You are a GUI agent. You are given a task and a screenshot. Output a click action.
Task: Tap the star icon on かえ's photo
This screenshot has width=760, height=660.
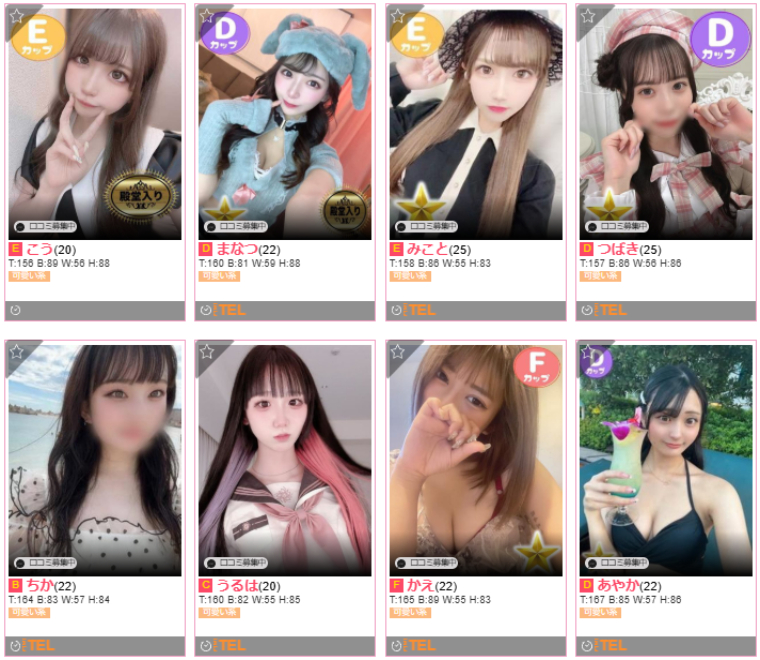click(397, 352)
